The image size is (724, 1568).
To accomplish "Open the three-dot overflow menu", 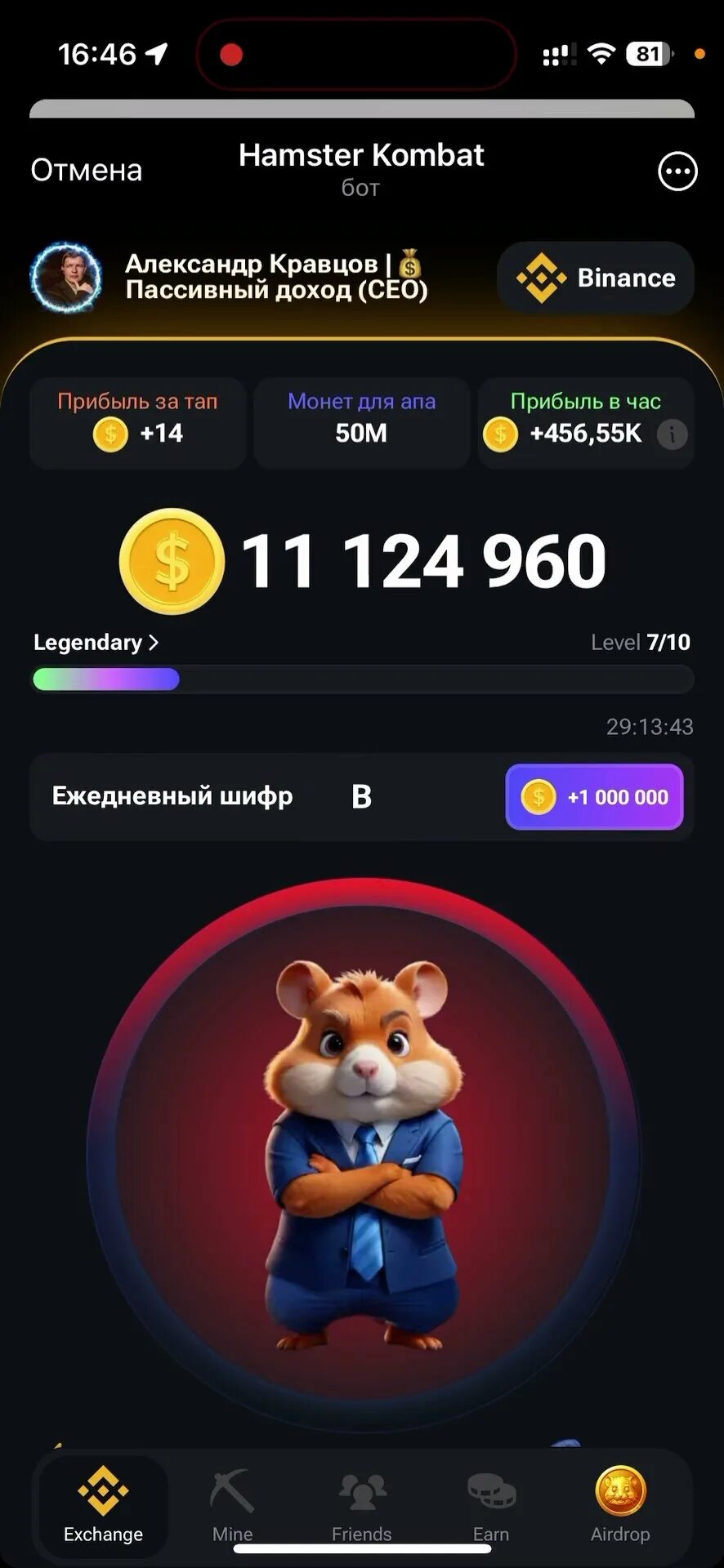I will click(x=677, y=171).
